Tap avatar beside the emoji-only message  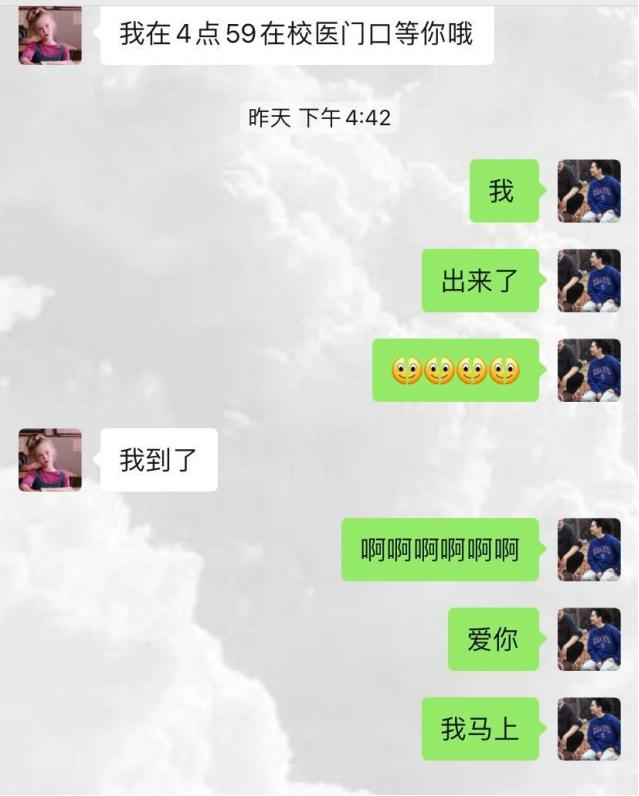tap(589, 370)
